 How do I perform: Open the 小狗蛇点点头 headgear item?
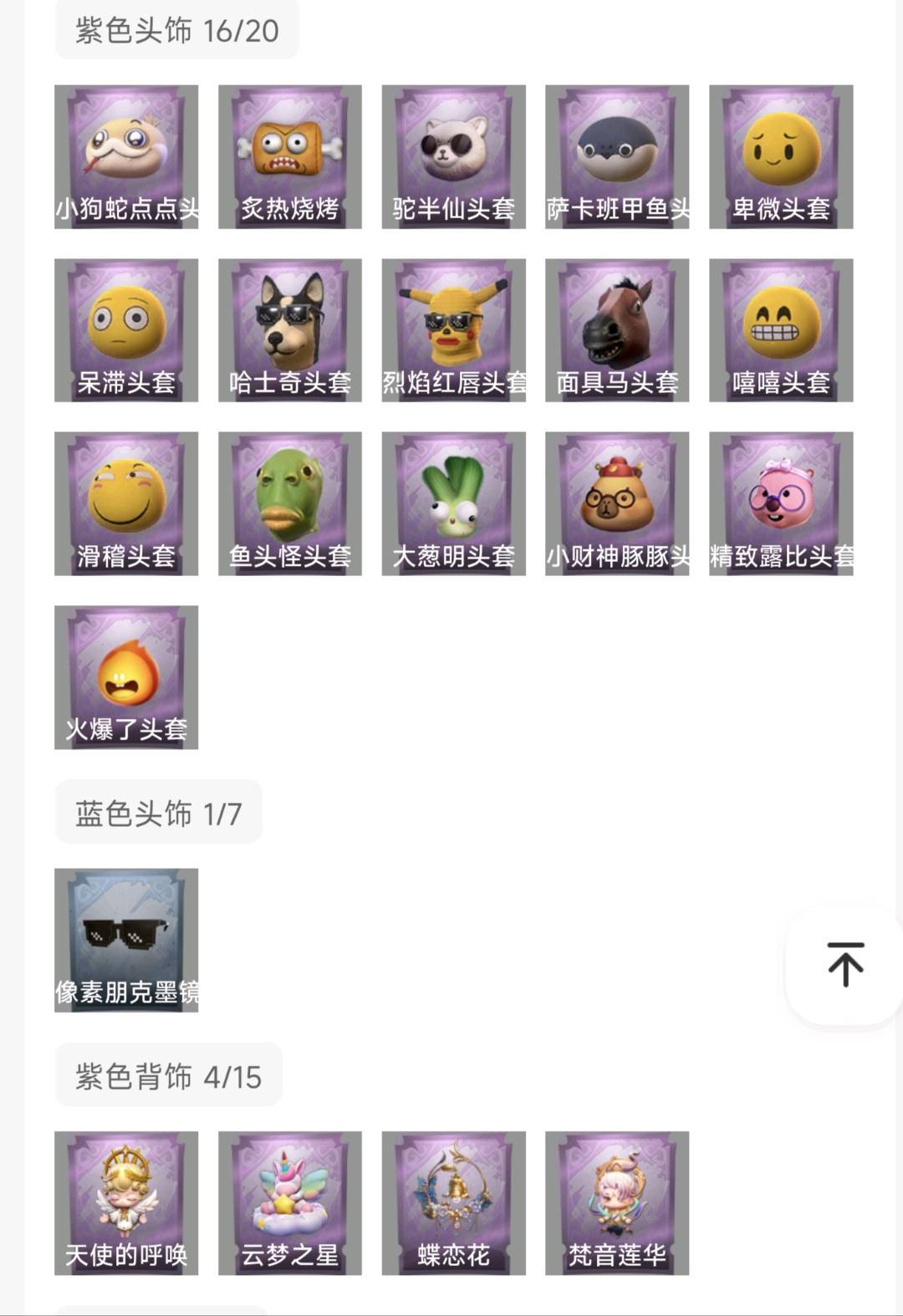tap(126, 156)
